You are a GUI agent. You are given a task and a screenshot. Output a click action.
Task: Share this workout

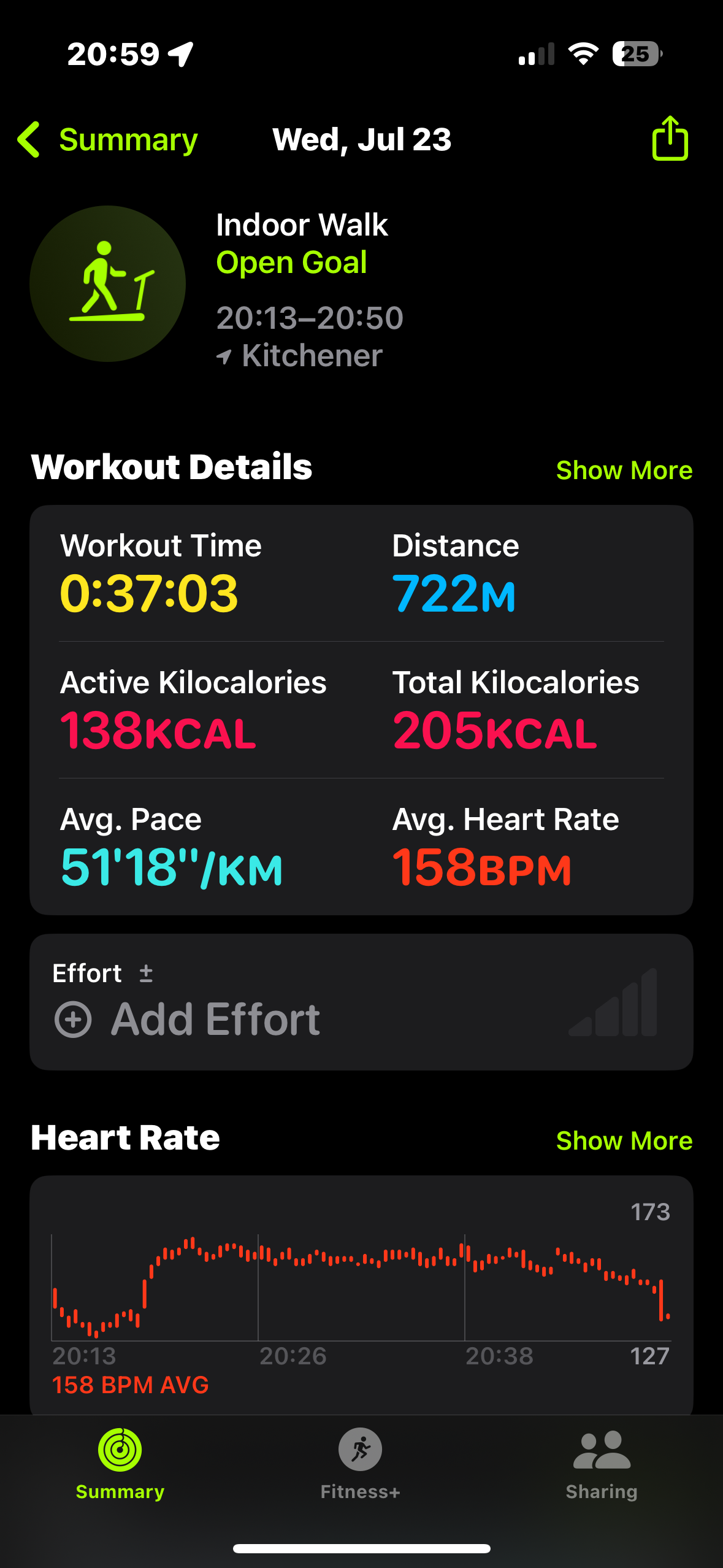pyautogui.click(x=670, y=139)
